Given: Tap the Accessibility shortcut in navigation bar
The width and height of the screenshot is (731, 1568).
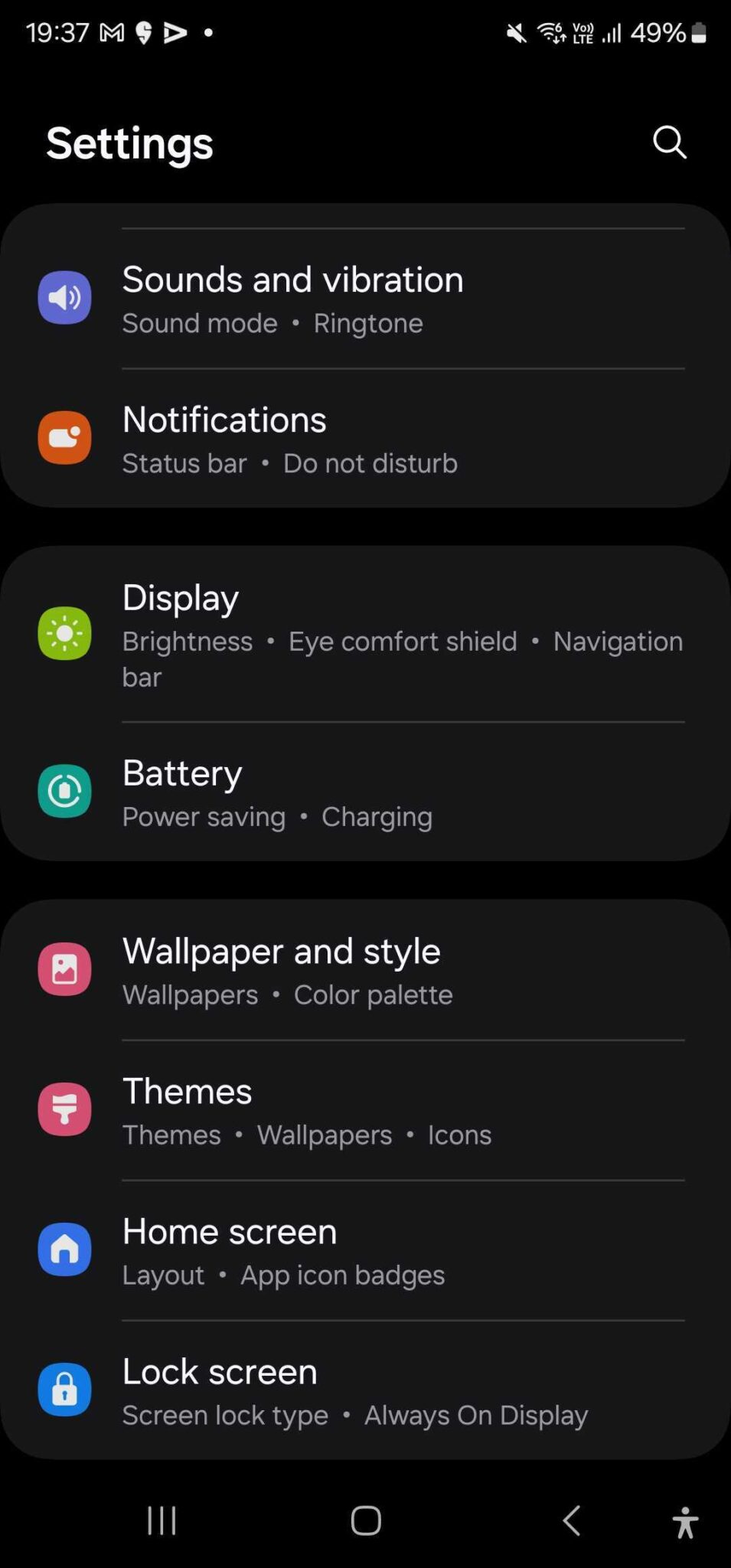Looking at the screenshot, I should pyautogui.click(x=684, y=1522).
